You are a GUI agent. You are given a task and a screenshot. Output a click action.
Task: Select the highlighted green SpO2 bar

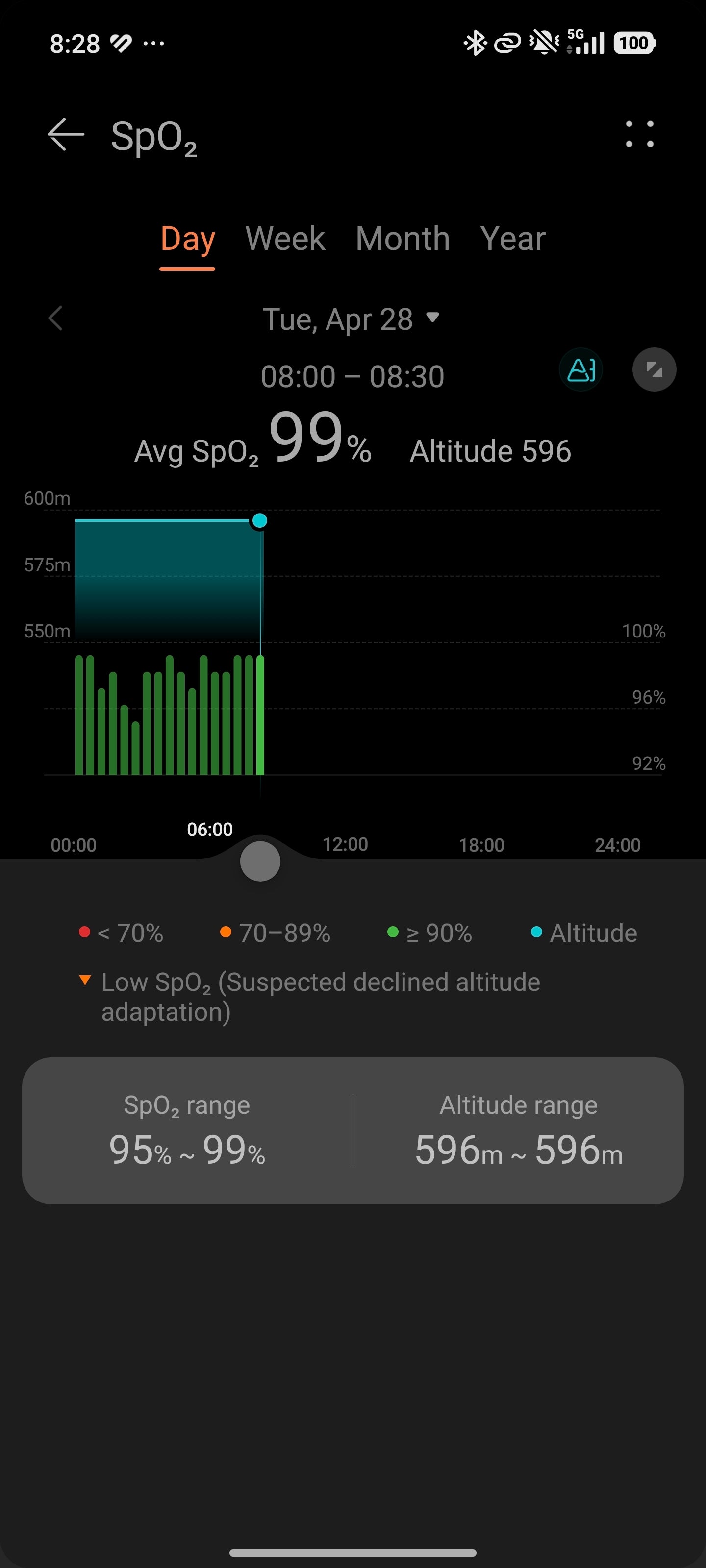point(260,714)
